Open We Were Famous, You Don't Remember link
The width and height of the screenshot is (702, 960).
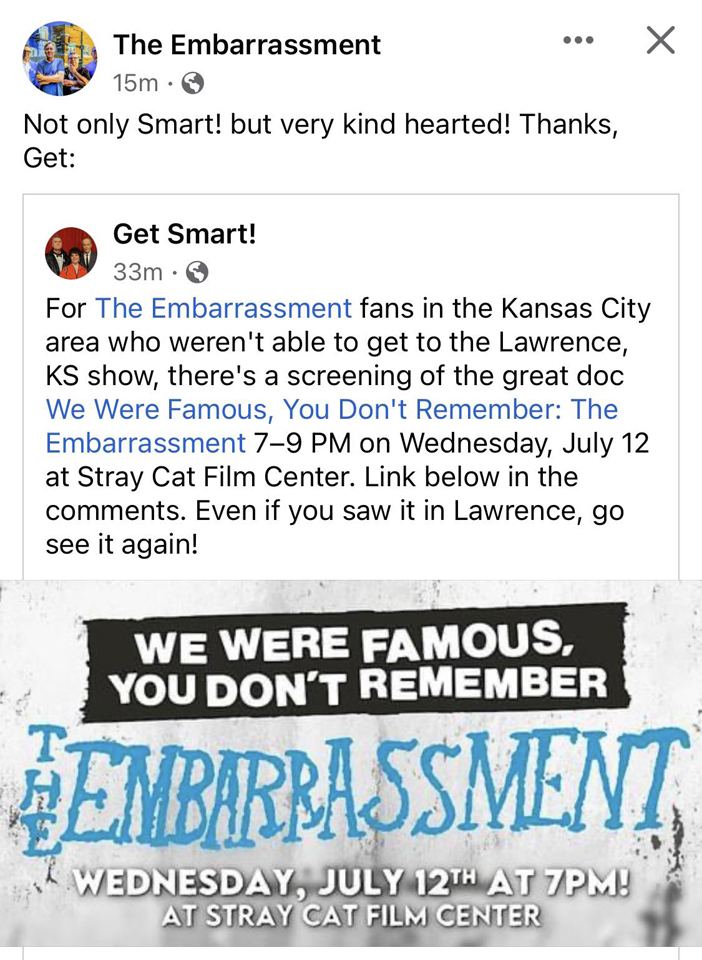(331, 410)
